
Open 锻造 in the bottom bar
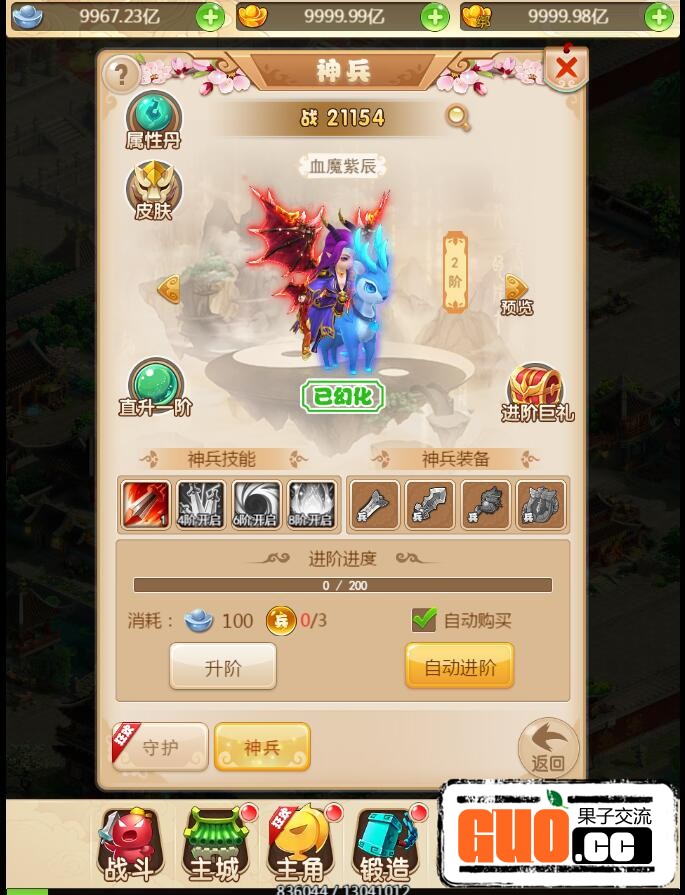coord(388,845)
